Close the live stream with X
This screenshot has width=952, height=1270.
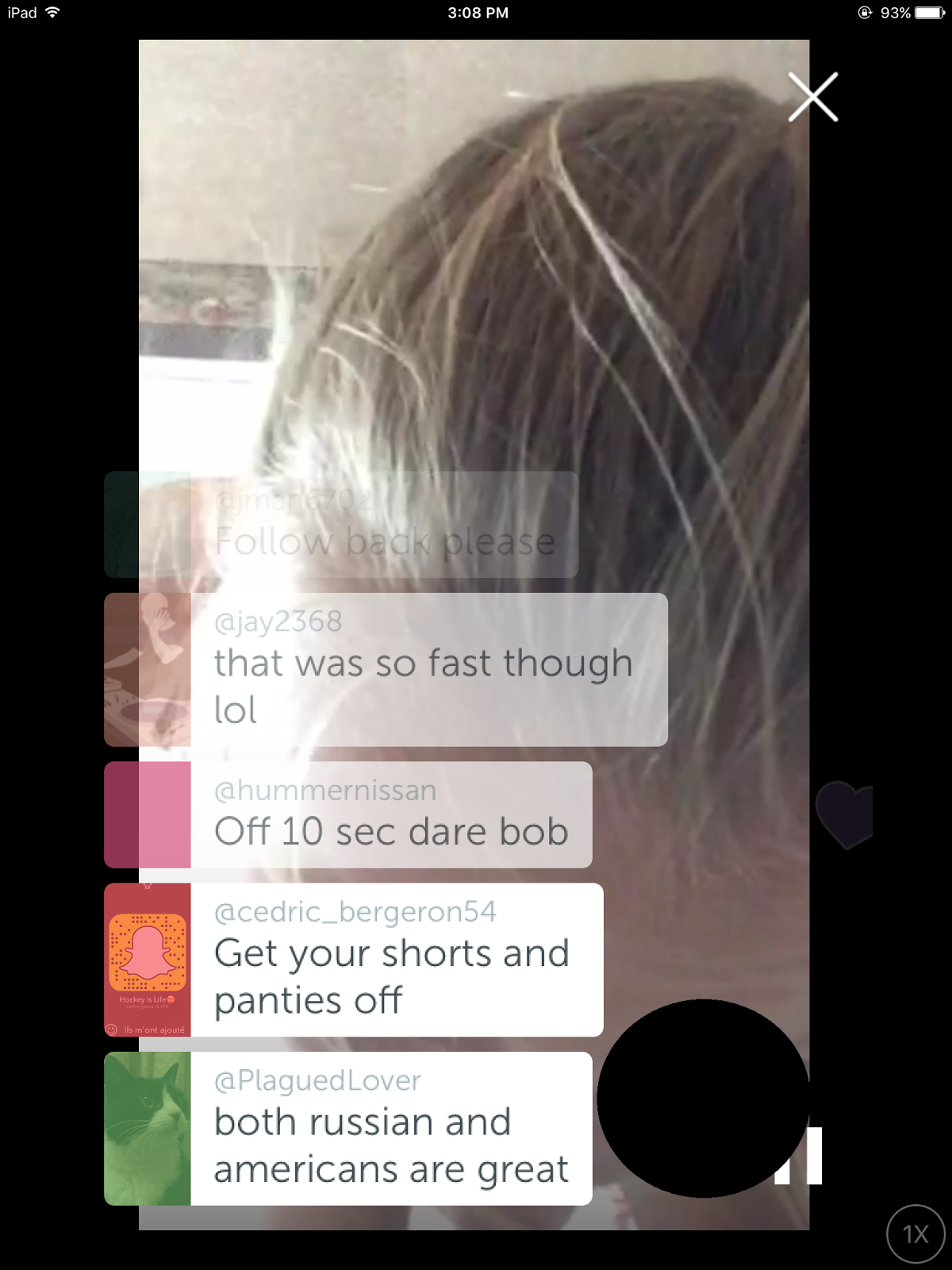tap(813, 97)
